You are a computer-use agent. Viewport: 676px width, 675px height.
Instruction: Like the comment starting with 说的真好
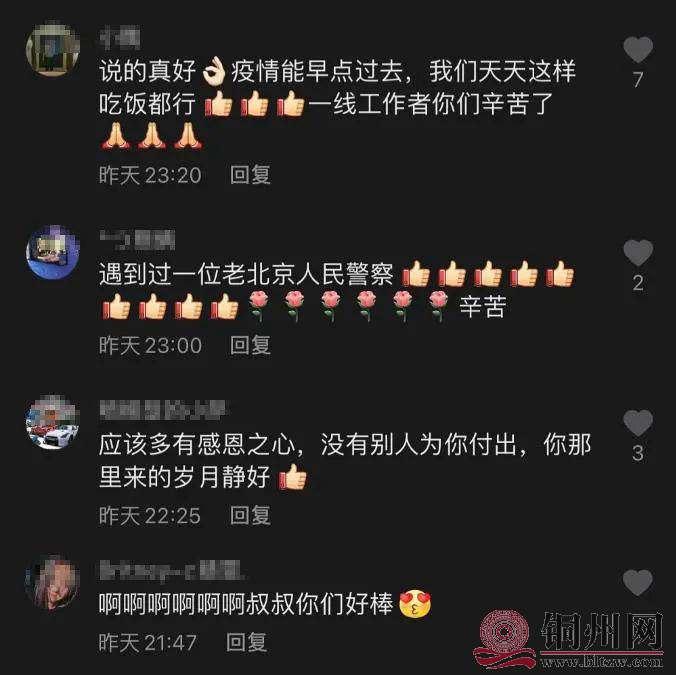637,50
